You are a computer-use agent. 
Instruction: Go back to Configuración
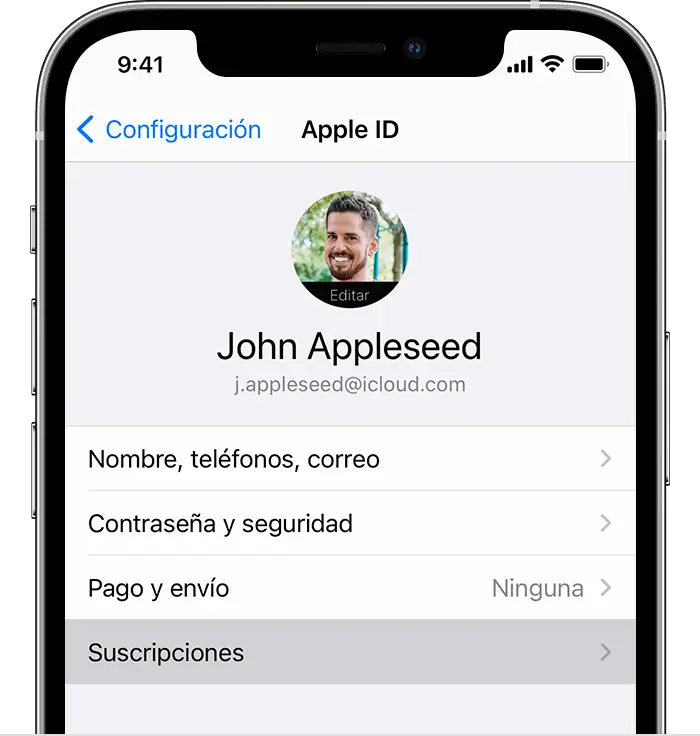click(x=169, y=130)
